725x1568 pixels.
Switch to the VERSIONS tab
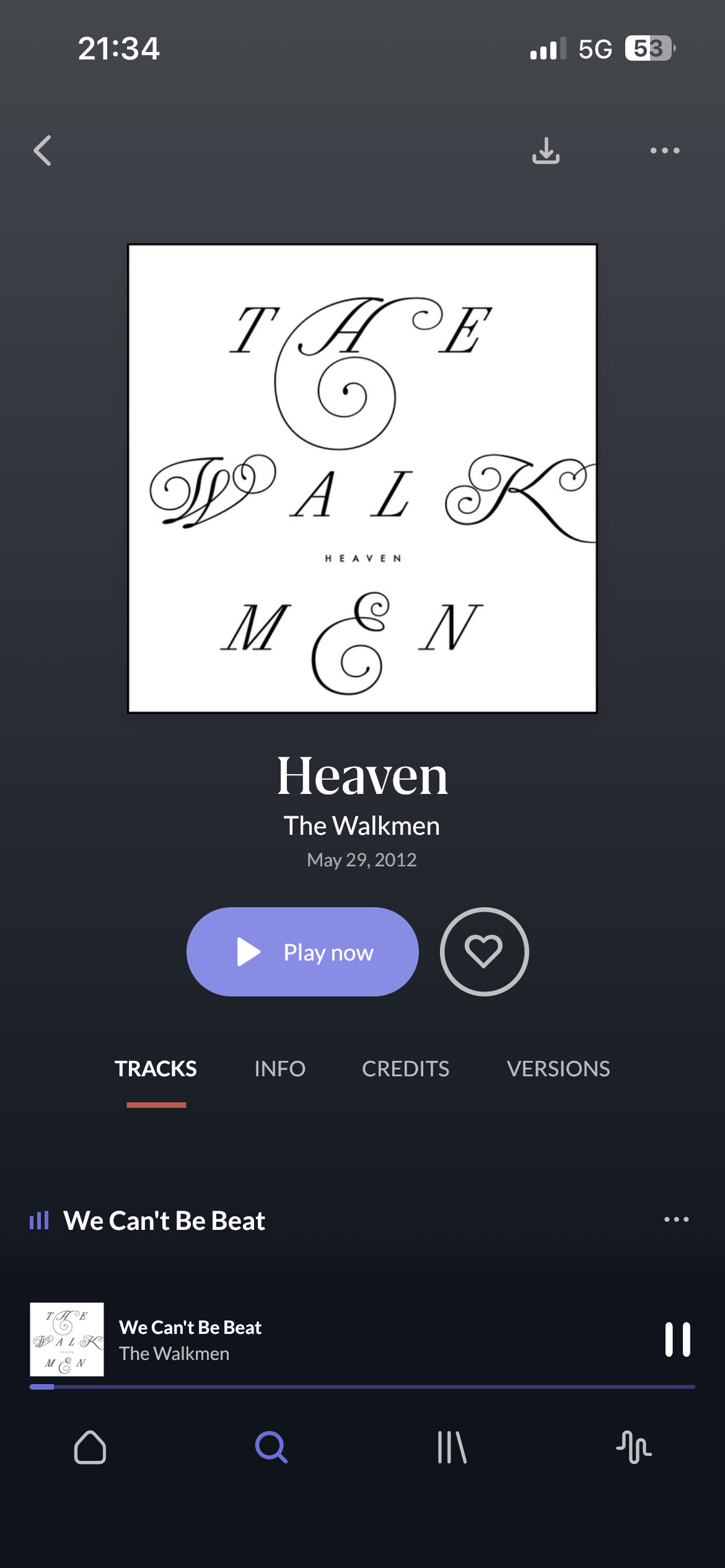tap(558, 1069)
